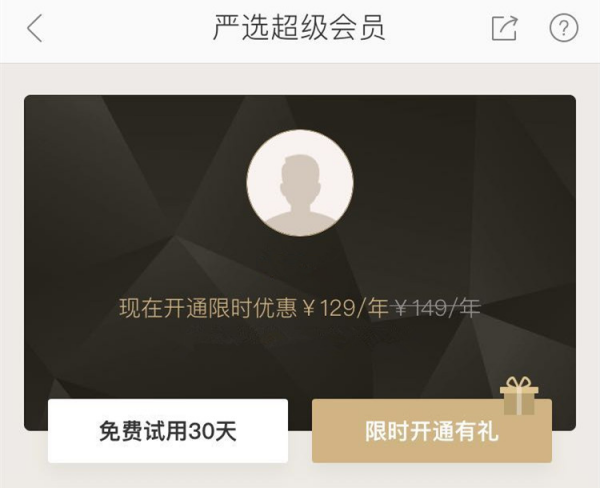This screenshot has width=600, height=488.
Task: Open the profile avatar
Action: 300,183
